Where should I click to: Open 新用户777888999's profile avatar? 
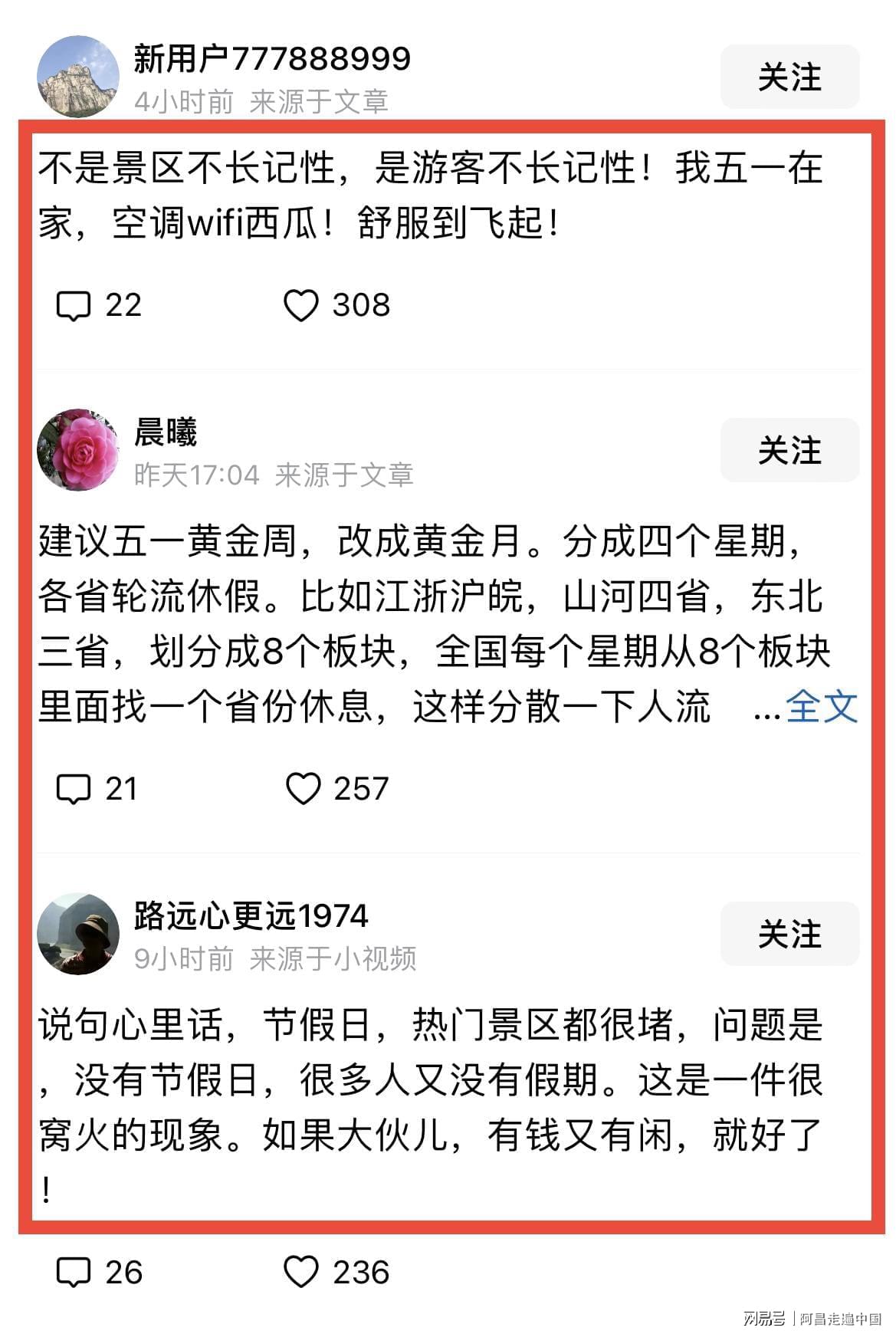tap(77, 77)
